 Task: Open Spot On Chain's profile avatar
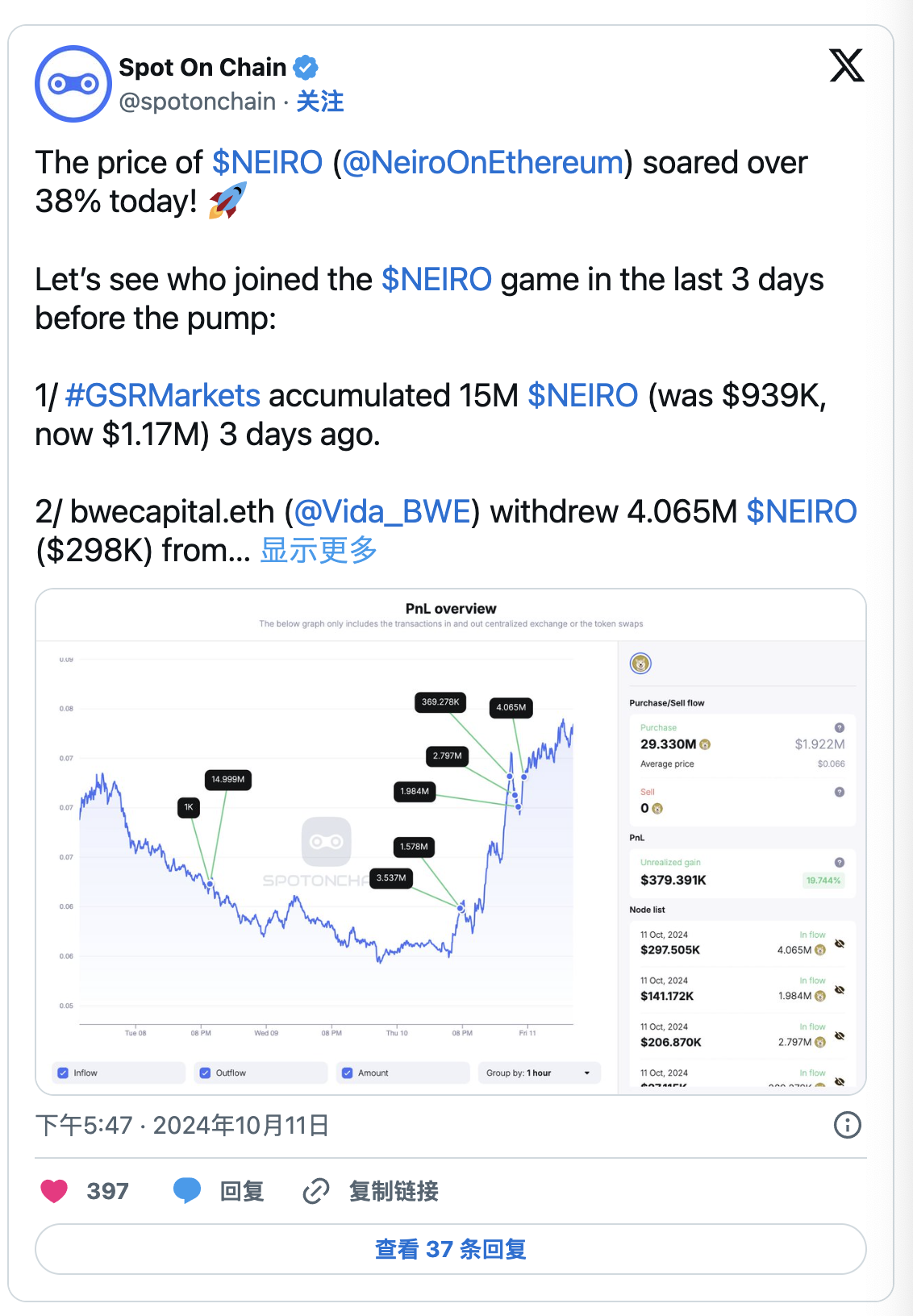[73, 84]
